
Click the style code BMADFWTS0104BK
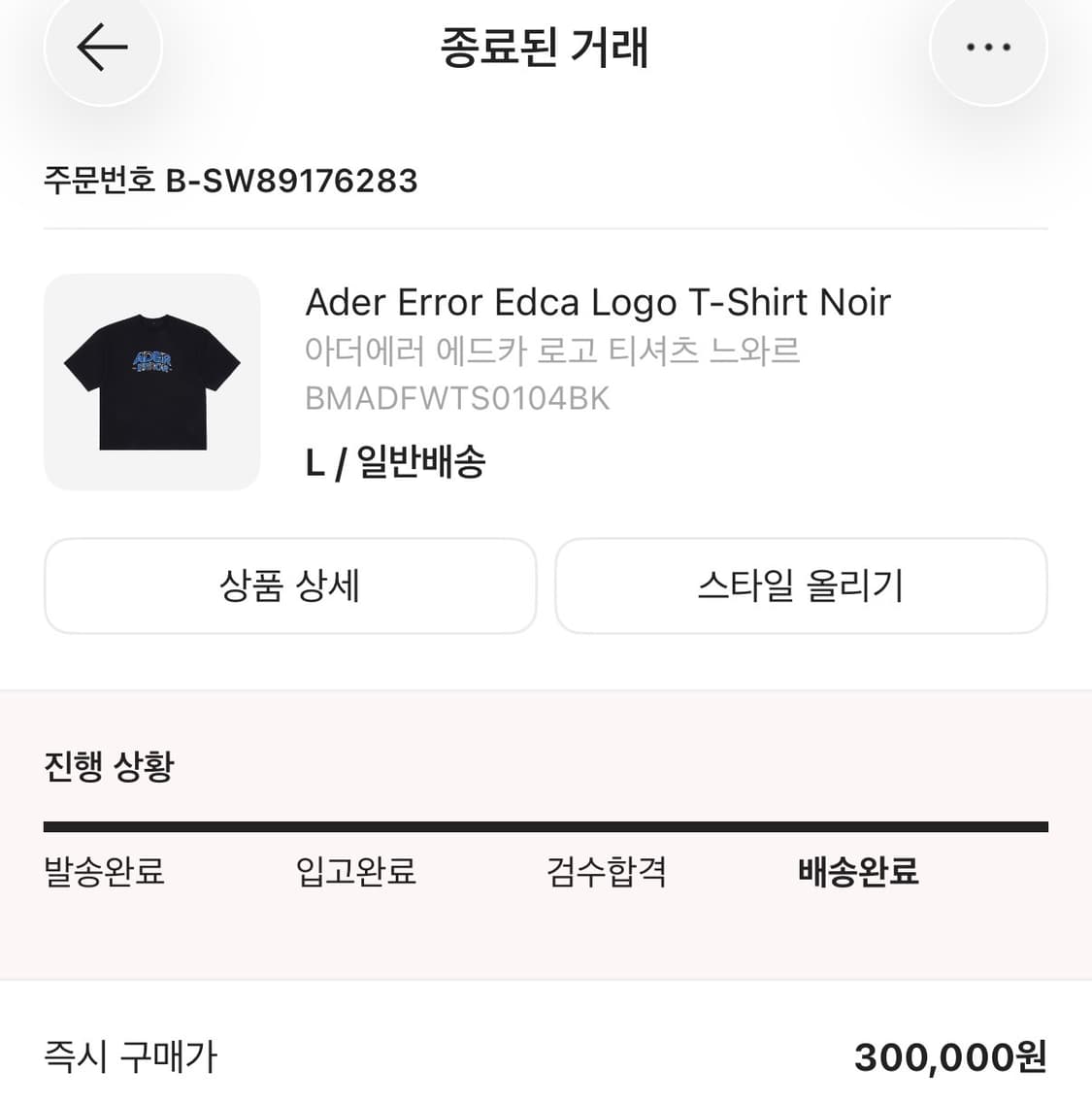pyautogui.click(x=457, y=397)
